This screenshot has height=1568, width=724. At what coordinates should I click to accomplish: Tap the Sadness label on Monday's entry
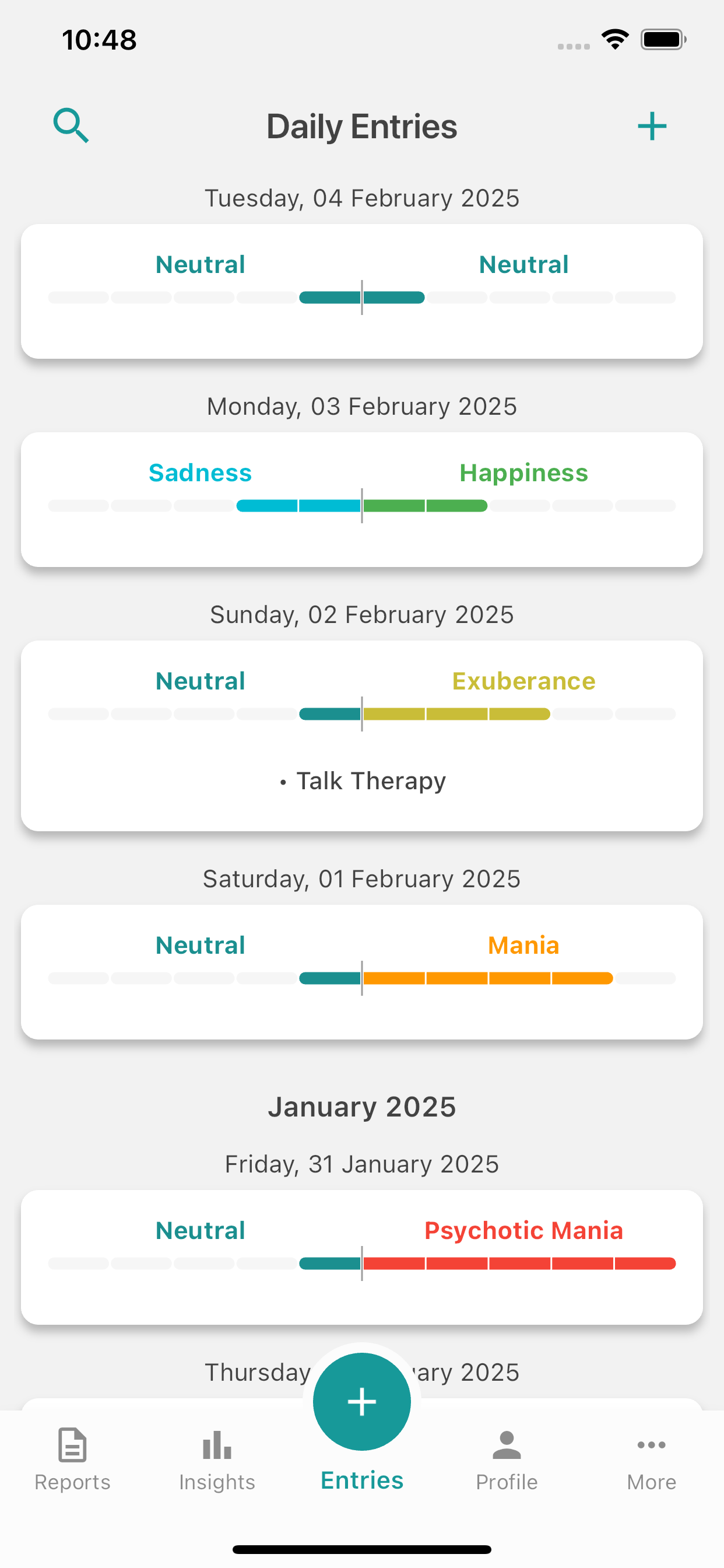(200, 473)
